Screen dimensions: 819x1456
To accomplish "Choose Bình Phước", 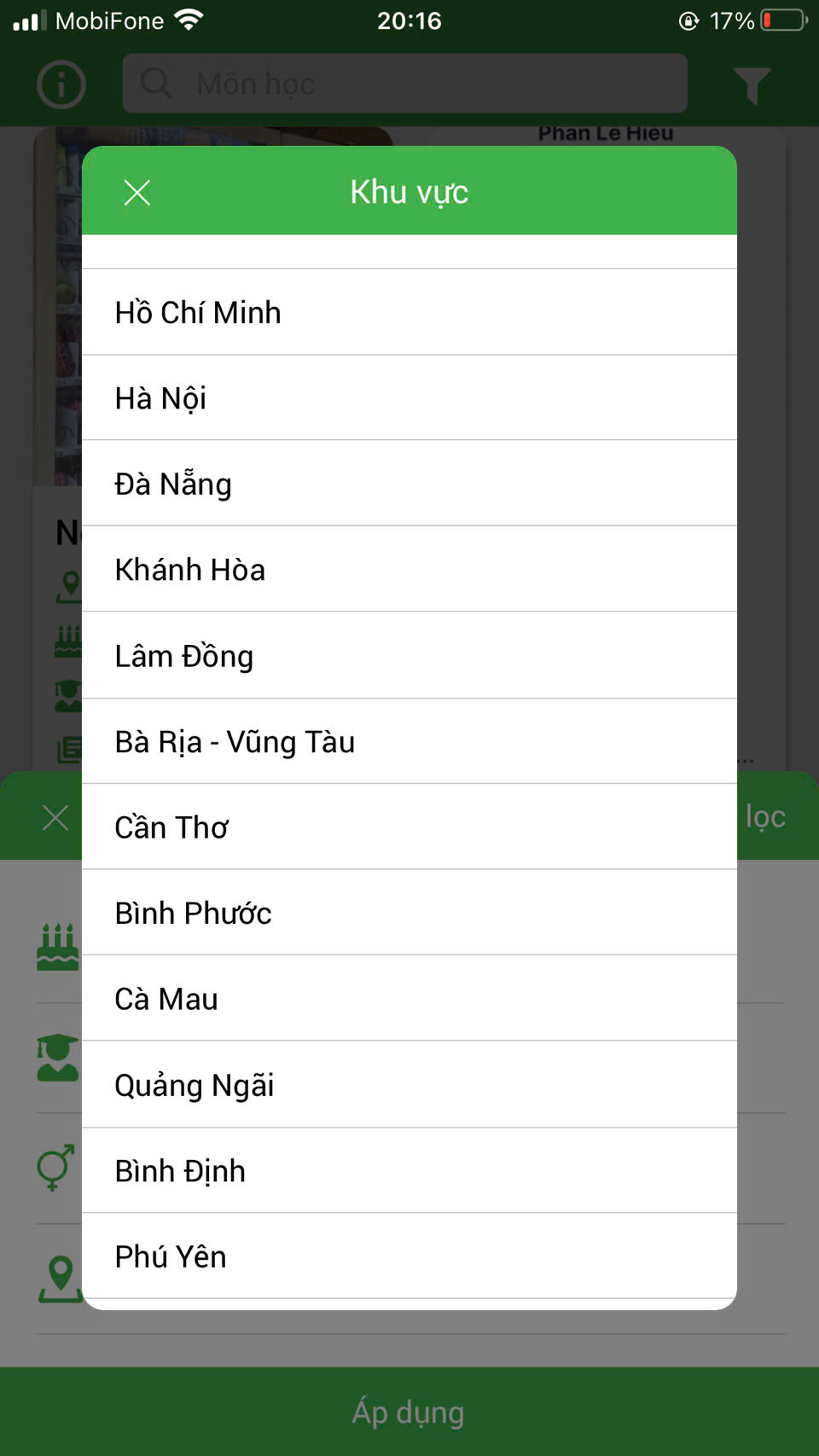I will click(x=409, y=913).
